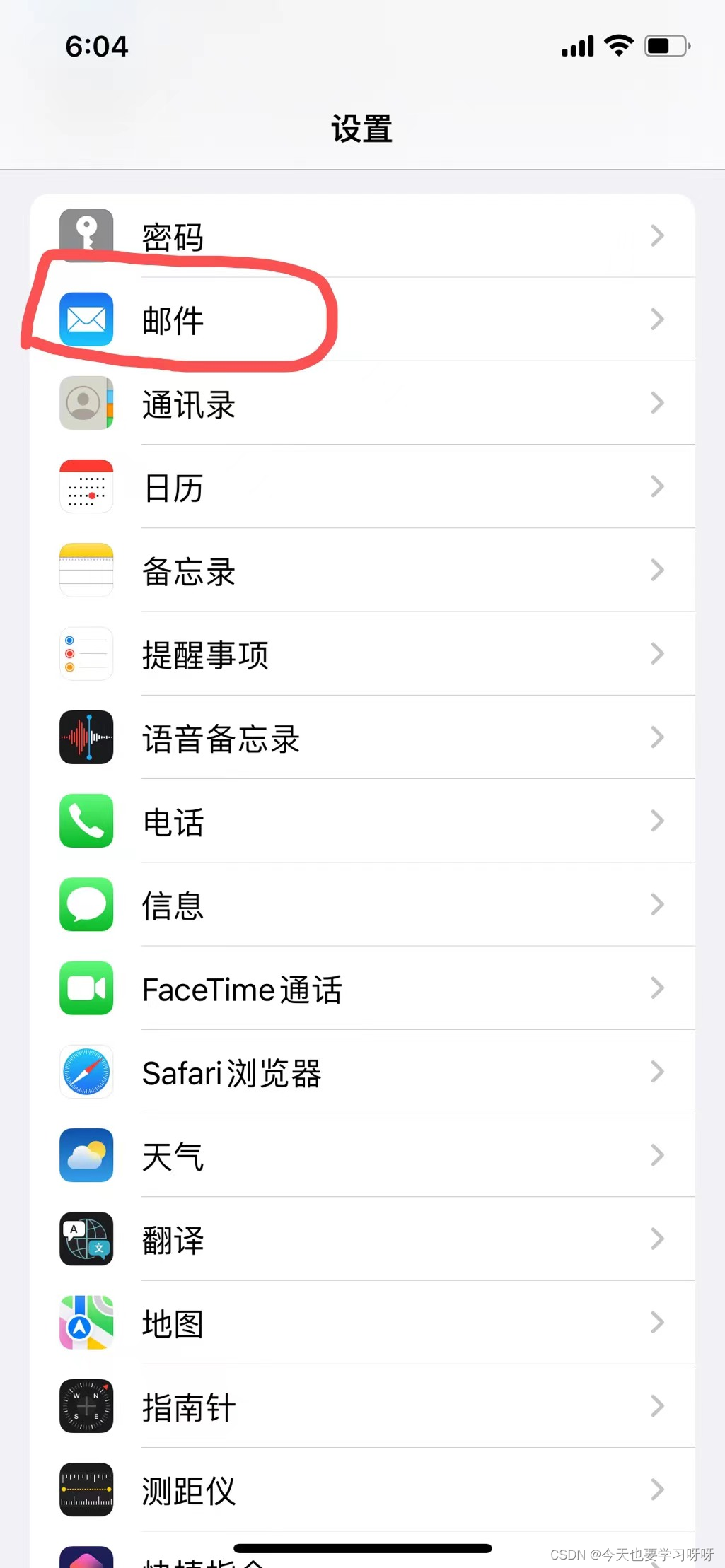725x1568 pixels.
Task: Open 邮件 mail settings
Action: 362,320
